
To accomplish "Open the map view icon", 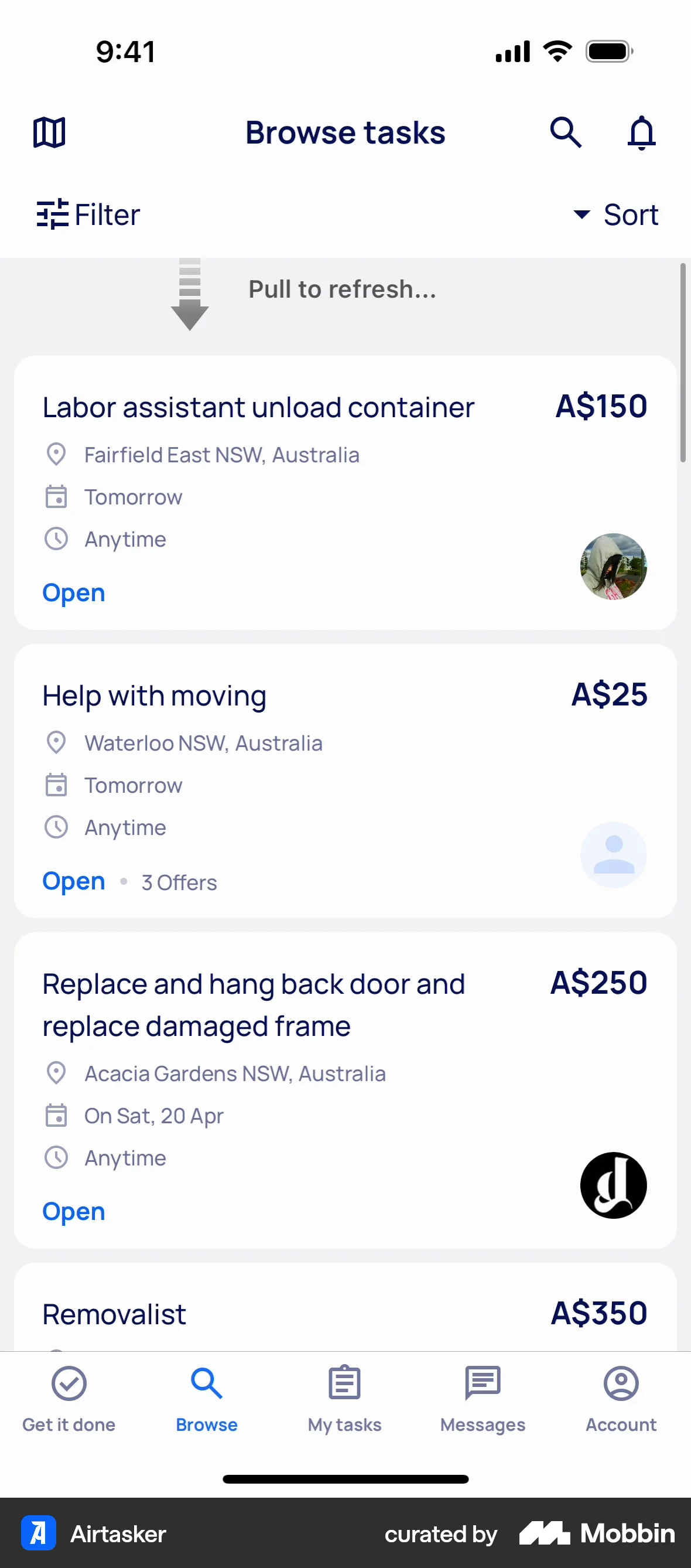I will coord(49,132).
